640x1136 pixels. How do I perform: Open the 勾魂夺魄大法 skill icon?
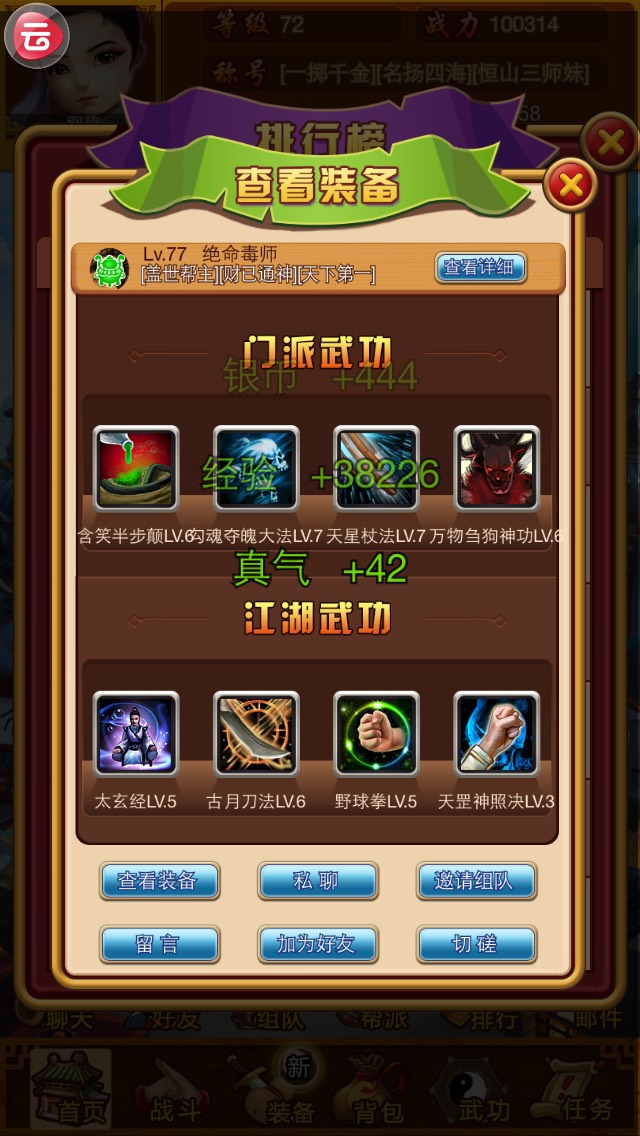(x=256, y=469)
